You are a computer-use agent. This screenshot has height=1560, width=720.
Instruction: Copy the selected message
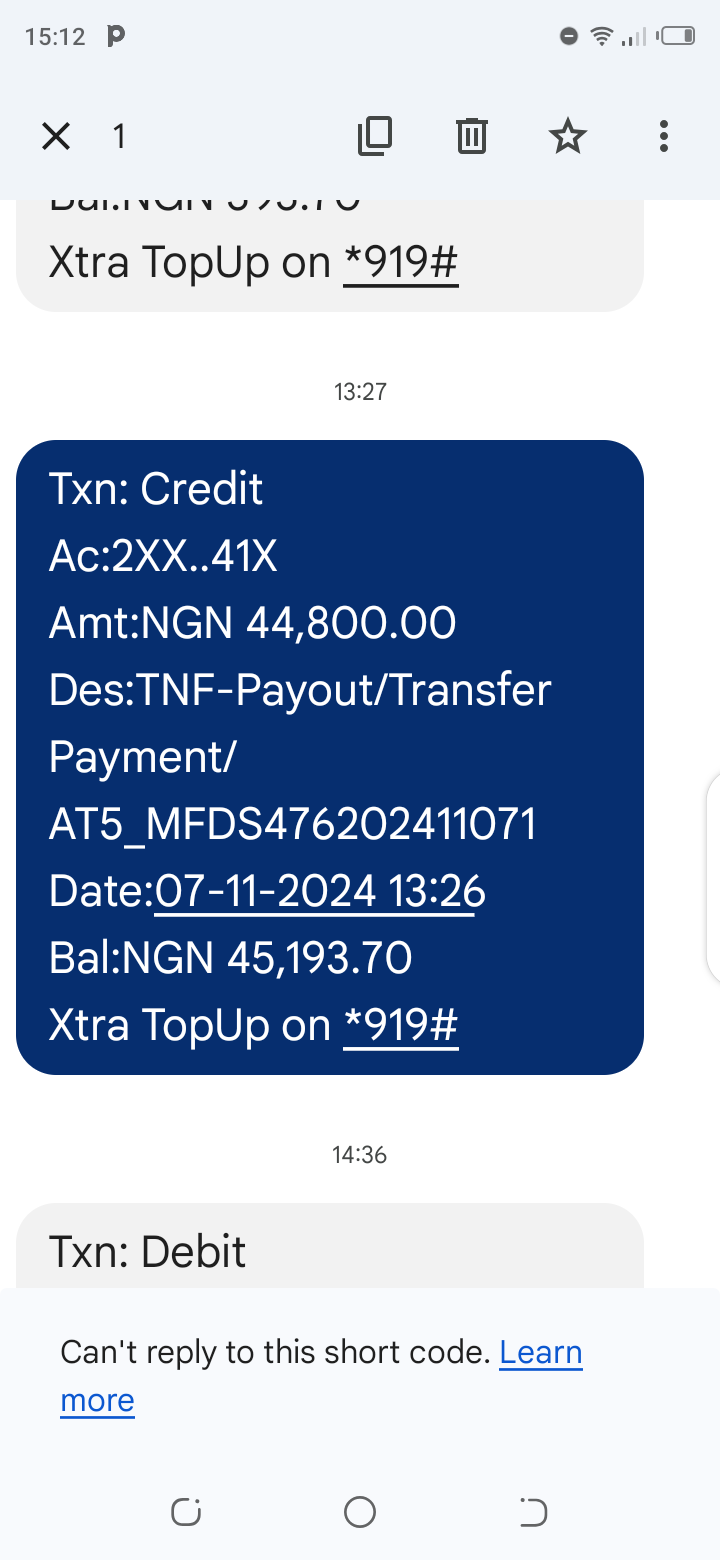375,136
